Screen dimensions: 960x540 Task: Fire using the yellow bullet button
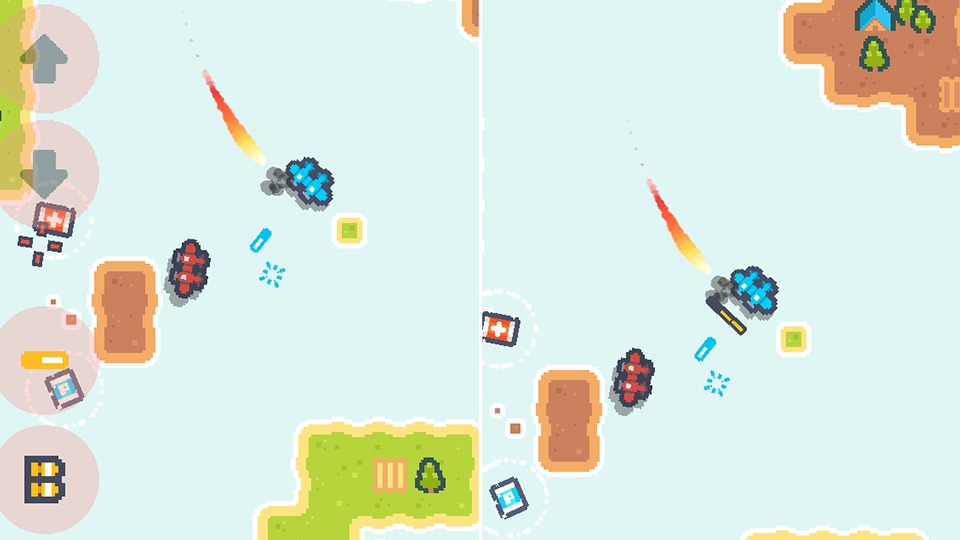click(x=45, y=359)
